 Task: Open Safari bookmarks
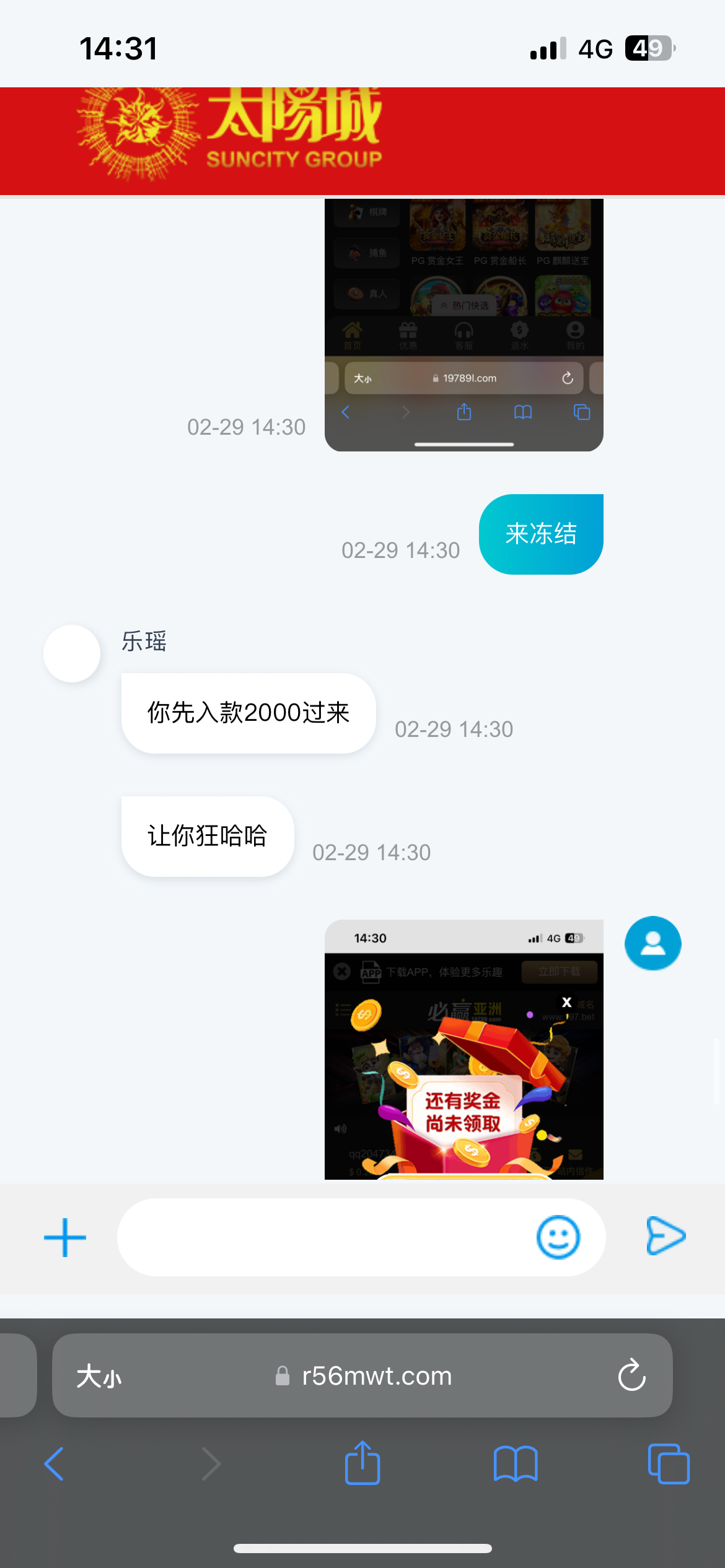point(516,1464)
